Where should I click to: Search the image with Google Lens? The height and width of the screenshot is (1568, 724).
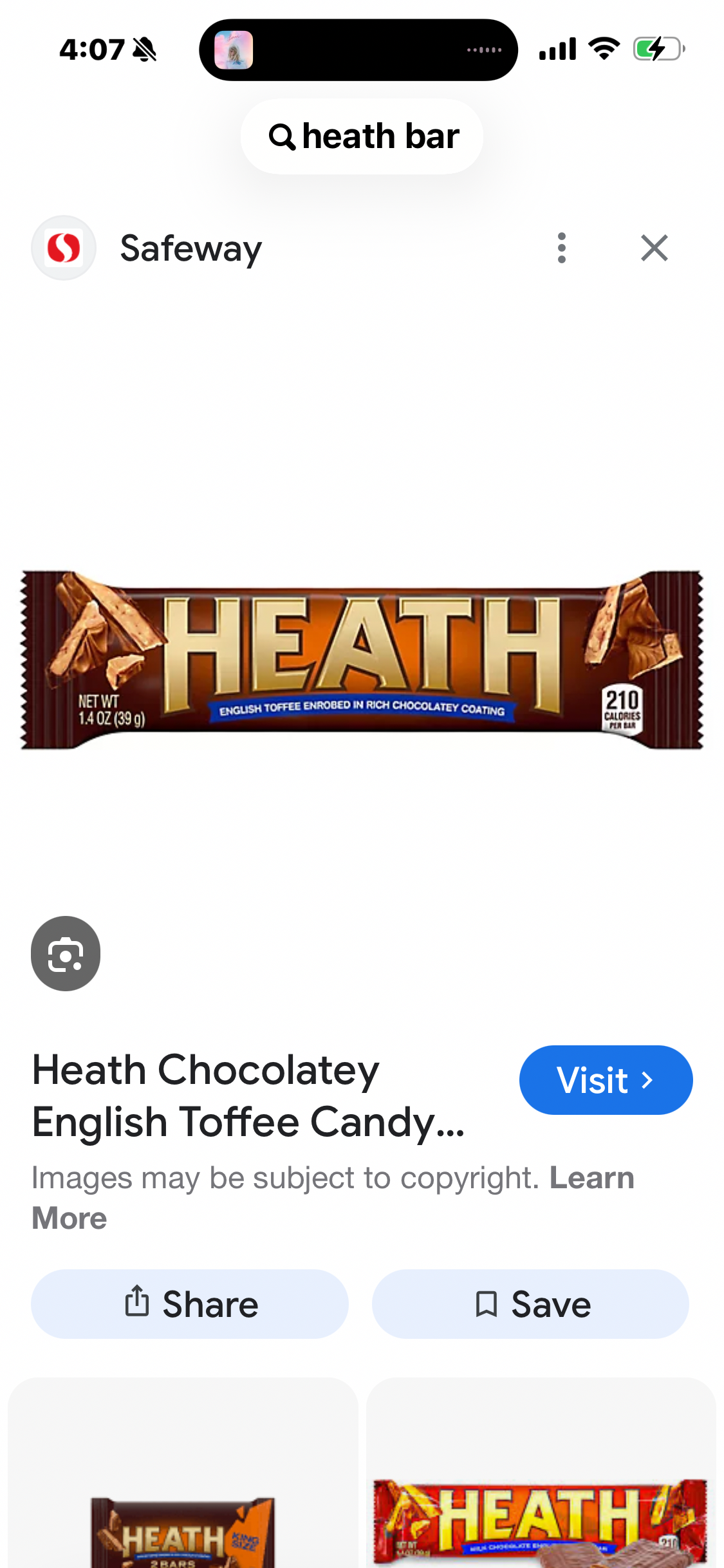coord(66,953)
